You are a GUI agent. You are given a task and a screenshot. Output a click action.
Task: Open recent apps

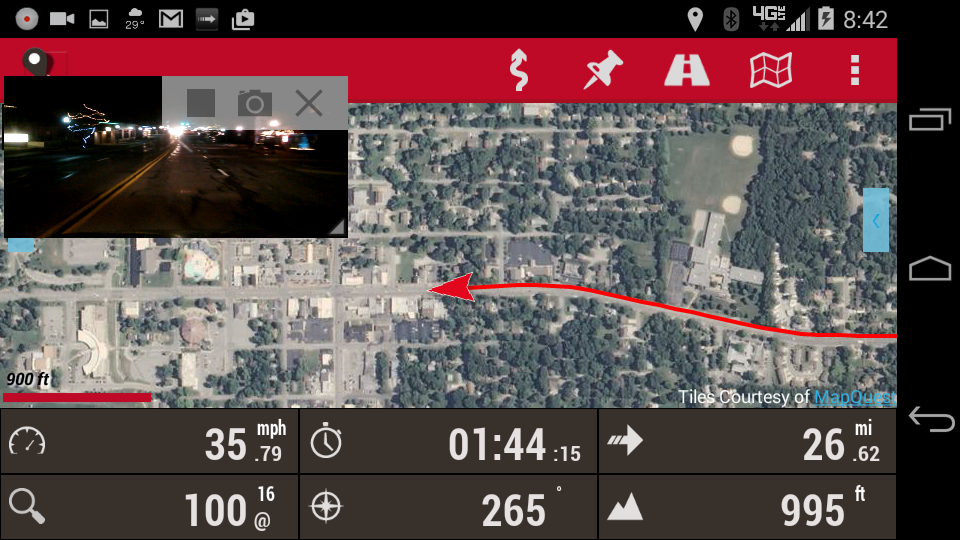pyautogui.click(x=930, y=120)
